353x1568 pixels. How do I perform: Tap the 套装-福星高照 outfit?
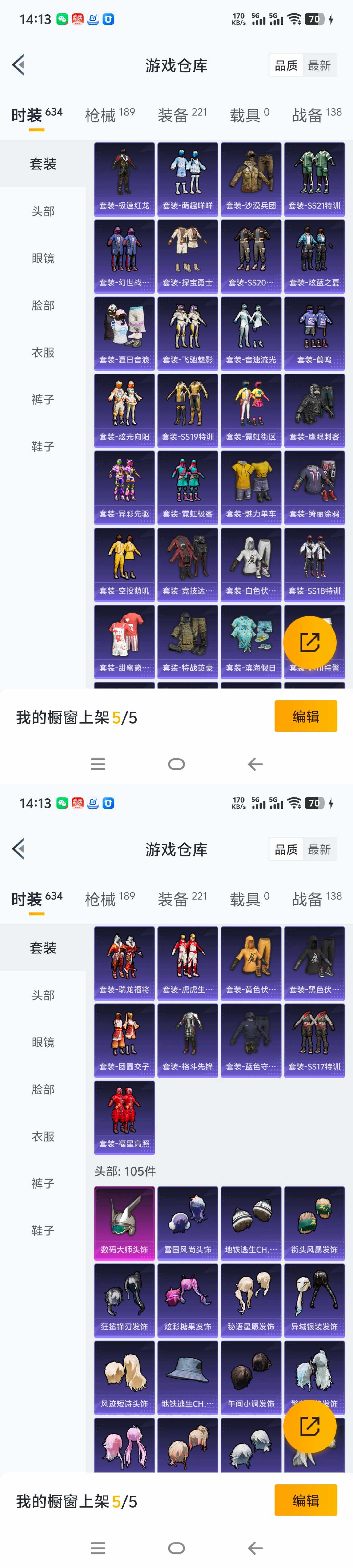(124, 1117)
